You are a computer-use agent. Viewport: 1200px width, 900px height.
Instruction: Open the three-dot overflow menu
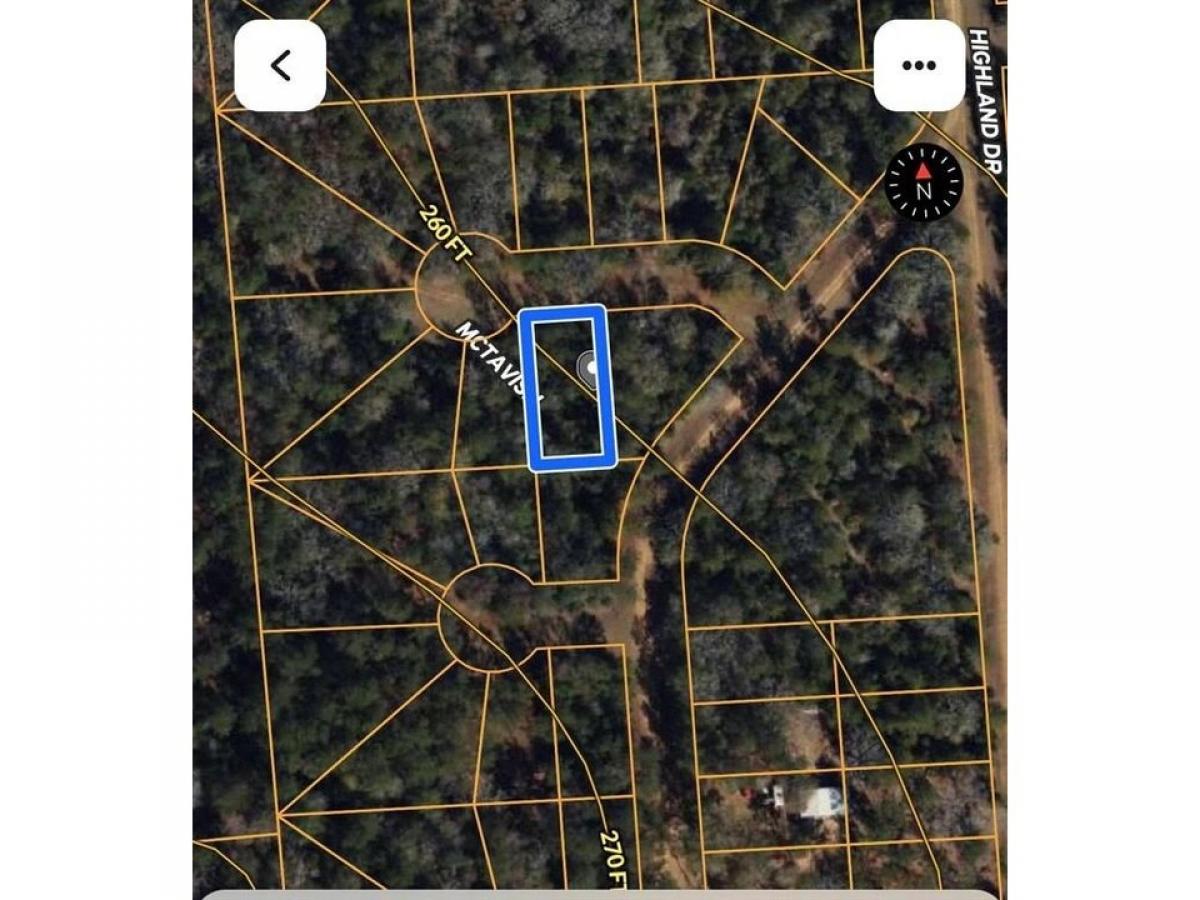[x=919, y=66]
